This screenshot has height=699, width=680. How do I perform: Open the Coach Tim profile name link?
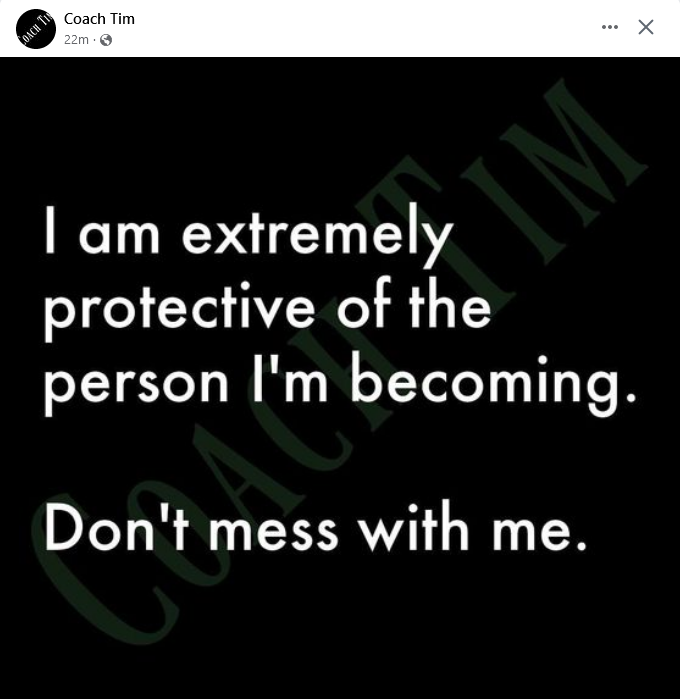tap(99, 18)
